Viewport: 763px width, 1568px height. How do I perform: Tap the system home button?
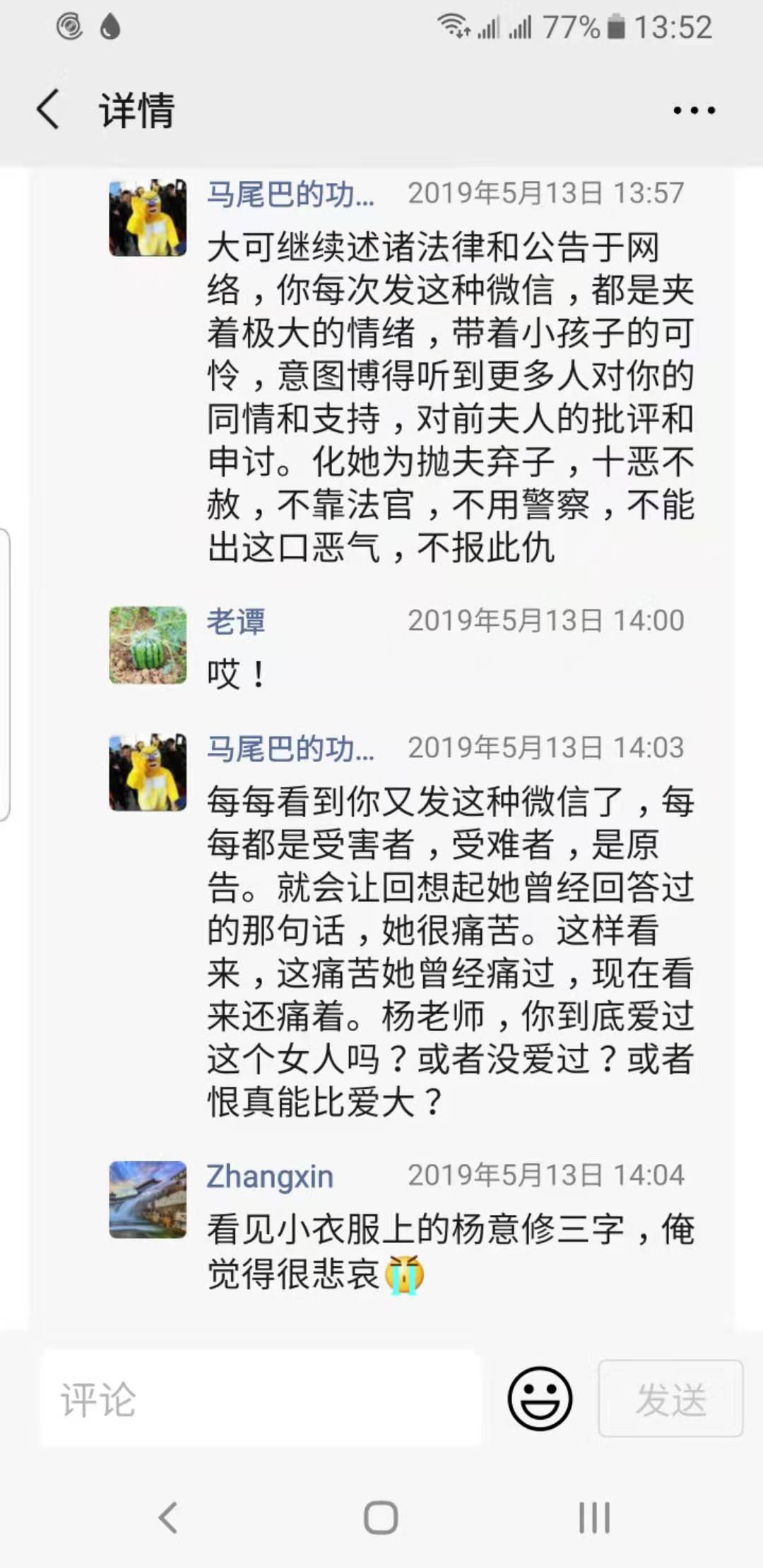[381, 1517]
